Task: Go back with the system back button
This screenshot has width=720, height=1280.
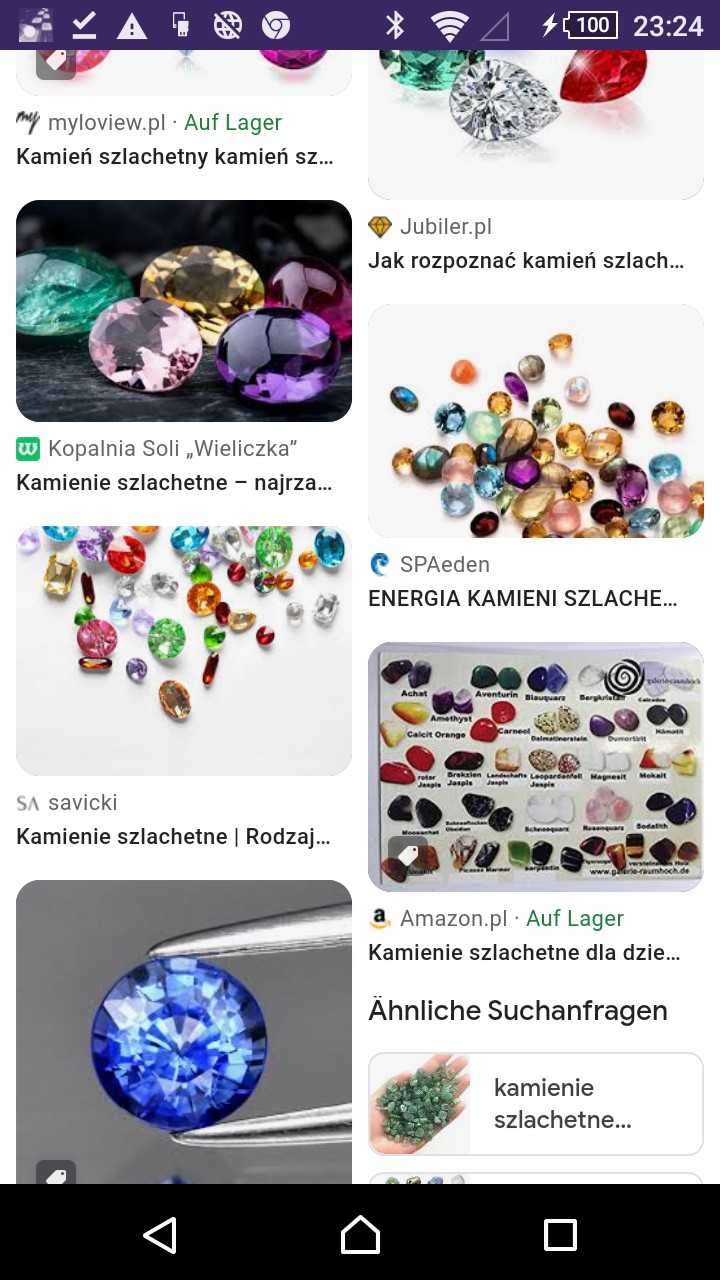Action: (160, 1235)
